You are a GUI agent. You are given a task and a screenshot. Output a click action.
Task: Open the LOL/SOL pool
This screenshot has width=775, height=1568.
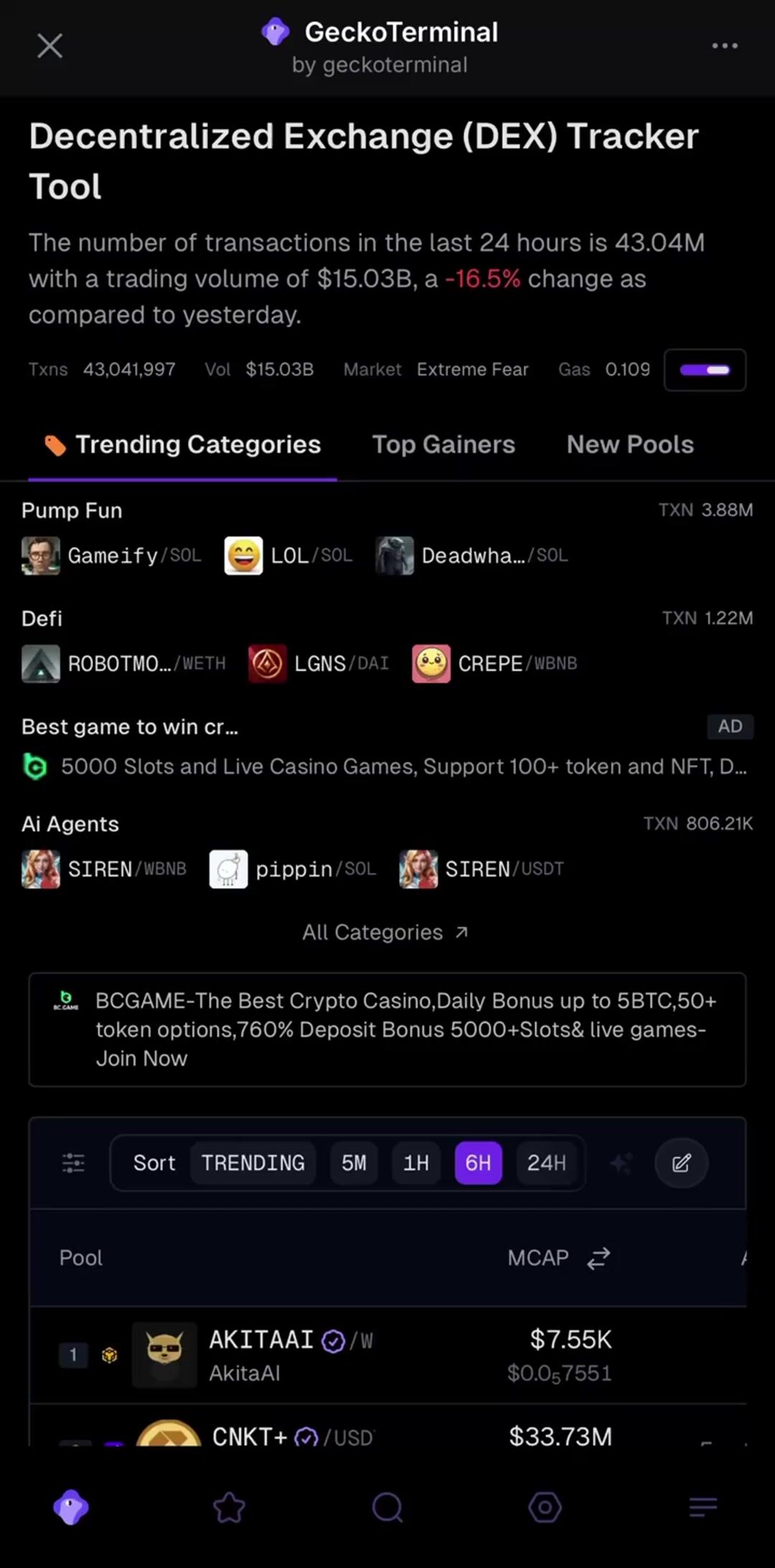tap(288, 556)
